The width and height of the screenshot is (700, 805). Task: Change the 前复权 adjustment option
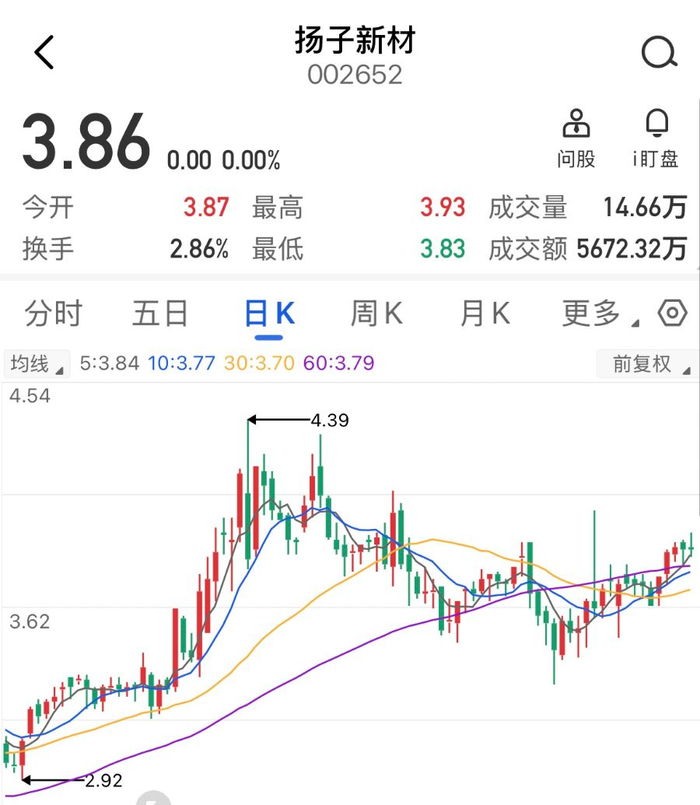pyautogui.click(x=646, y=363)
